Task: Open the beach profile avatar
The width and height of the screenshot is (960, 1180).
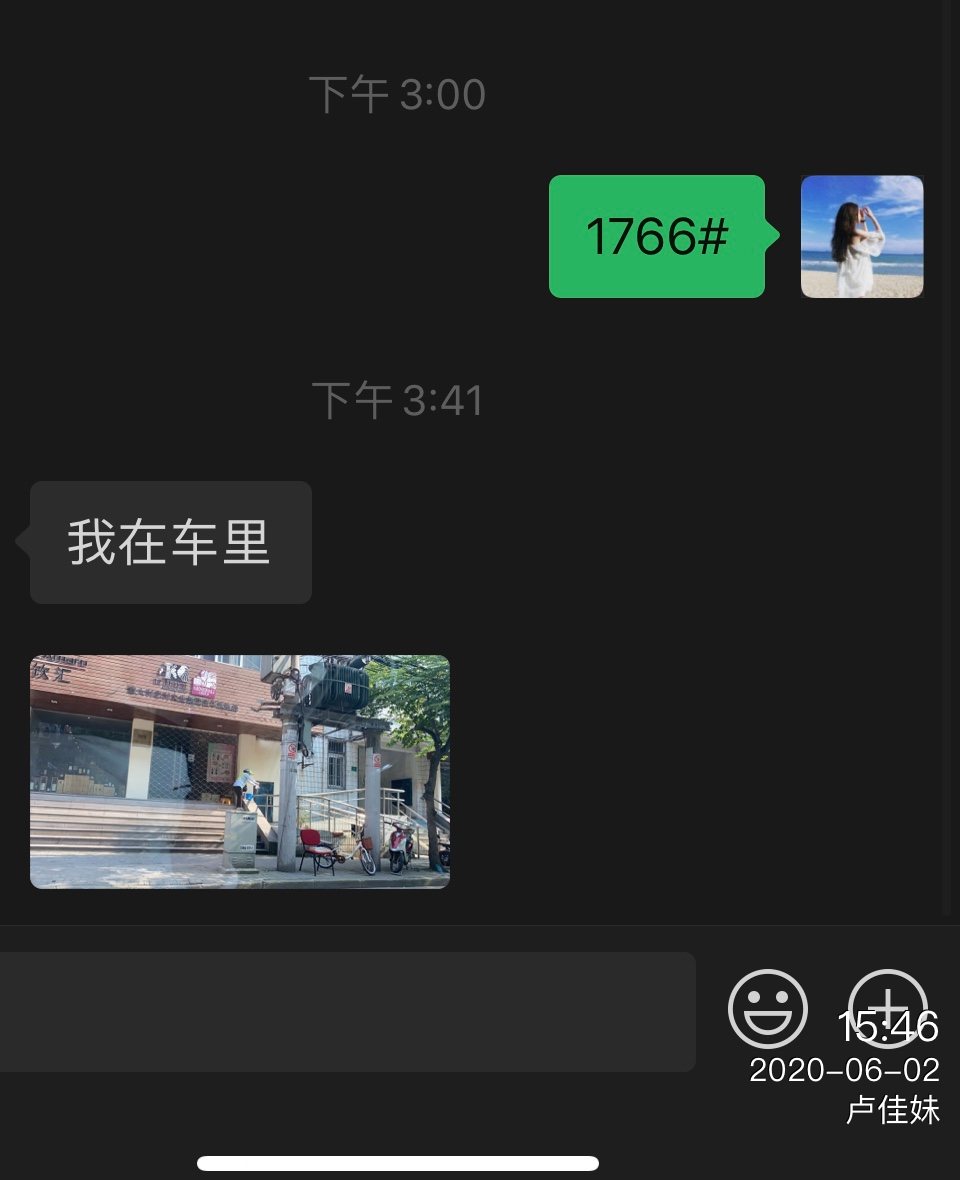Action: tap(861, 237)
